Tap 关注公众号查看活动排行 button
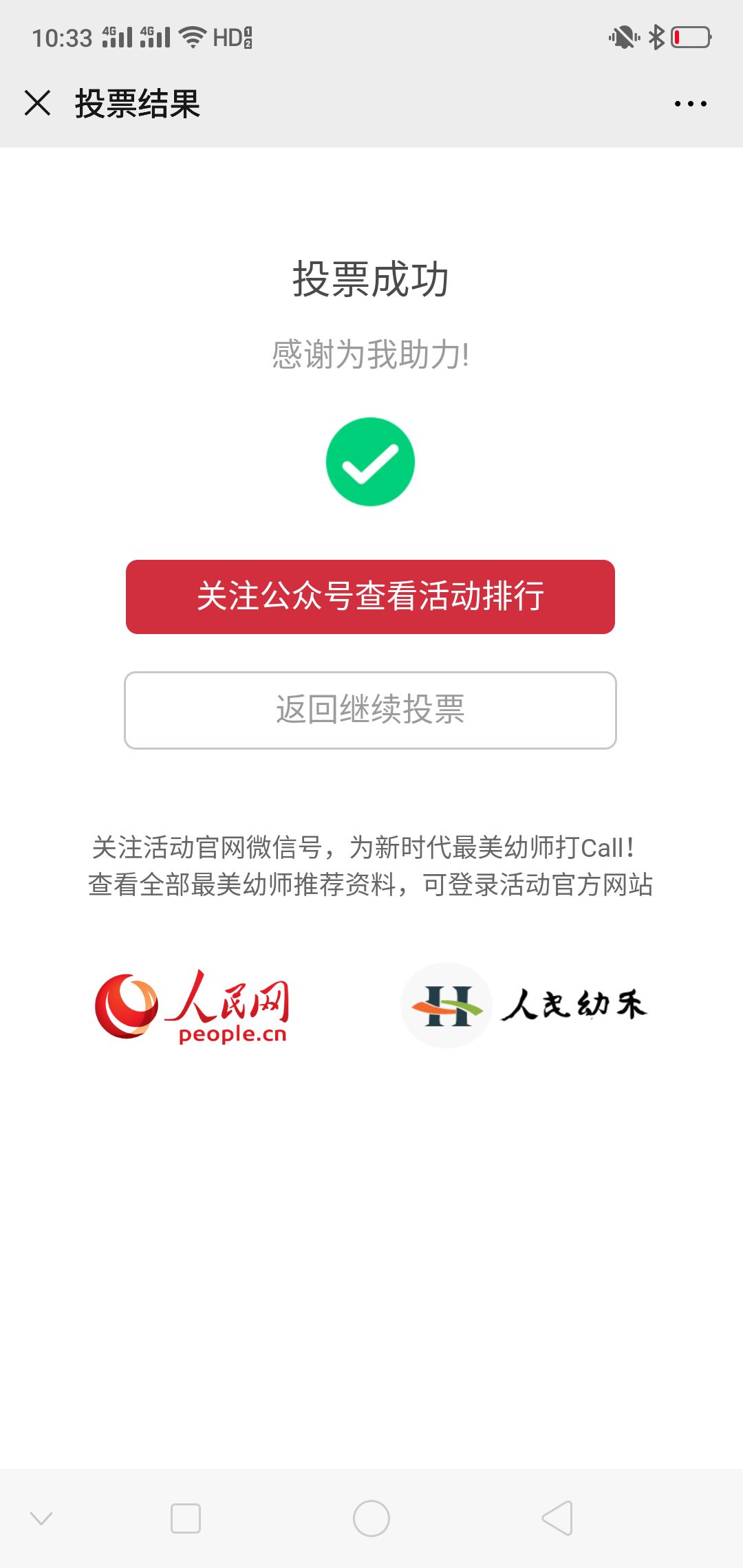Image resolution: width=743 pixels, height=1568 pixels. click(x=370, y=596)
